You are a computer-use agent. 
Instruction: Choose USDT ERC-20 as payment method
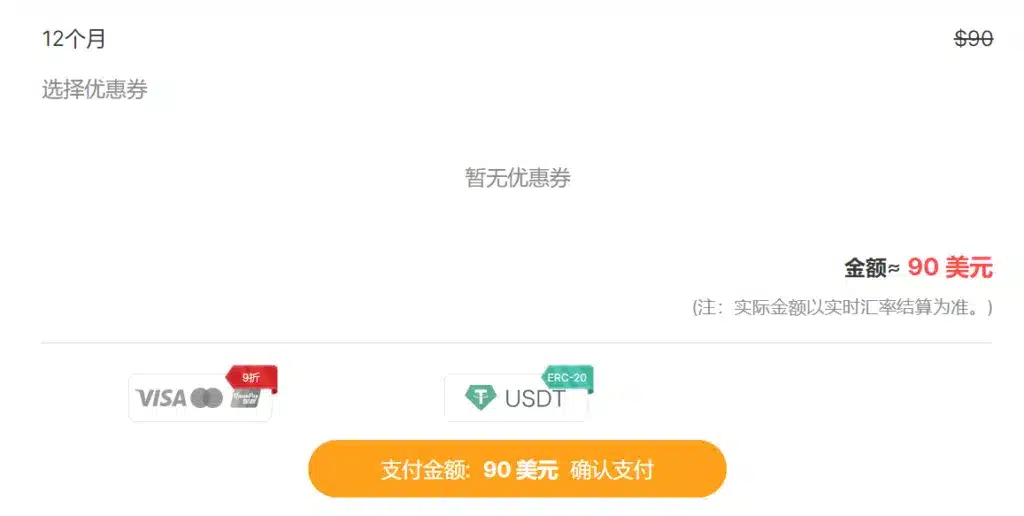[516, 398]
